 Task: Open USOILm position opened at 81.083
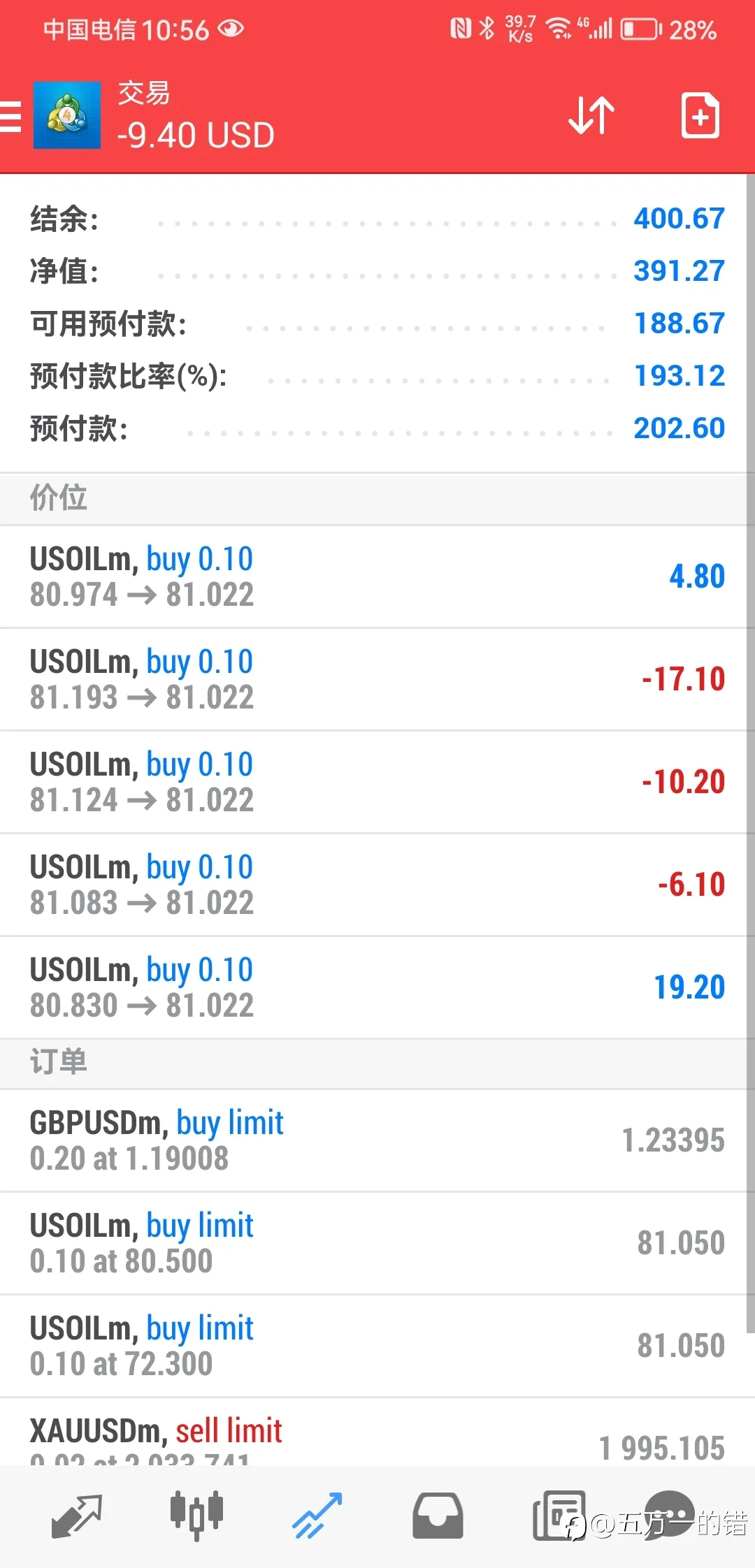coord(377,885)
